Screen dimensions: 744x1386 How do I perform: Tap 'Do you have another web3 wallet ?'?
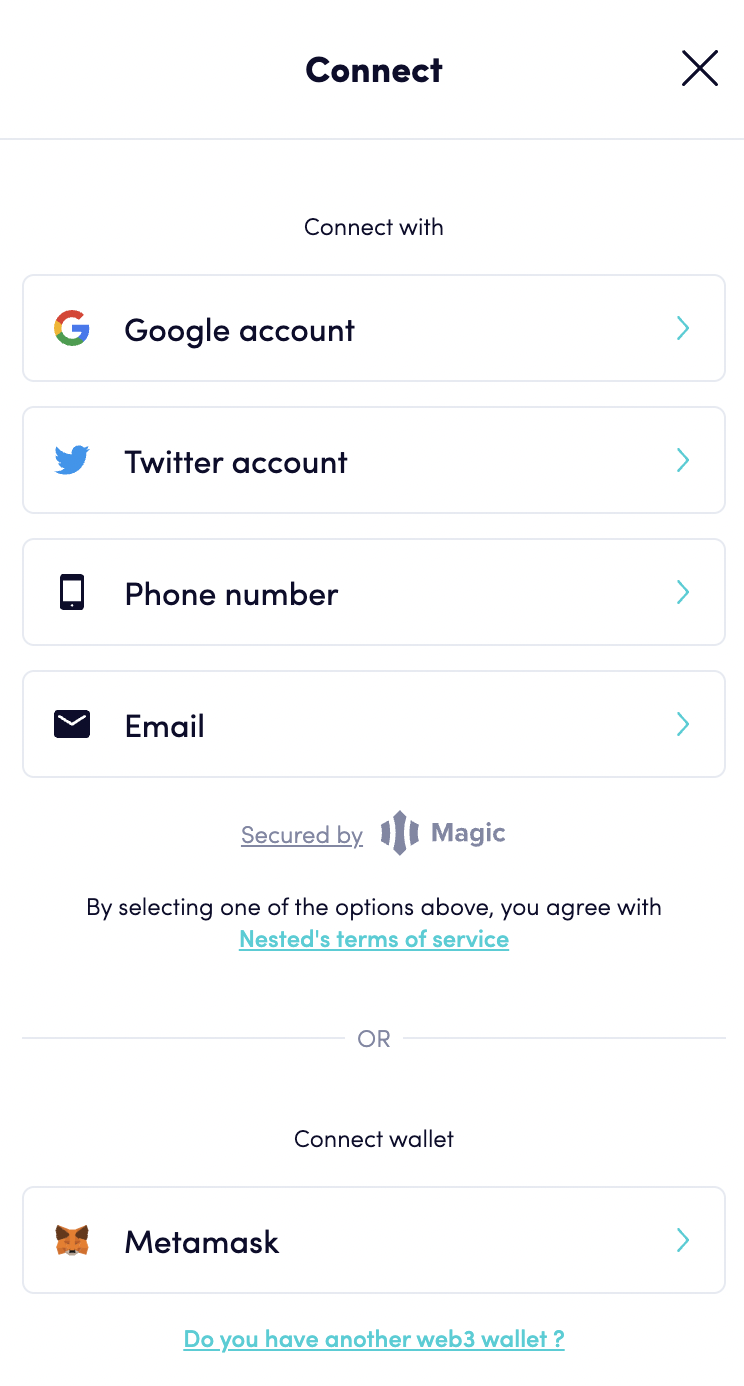374,1339
